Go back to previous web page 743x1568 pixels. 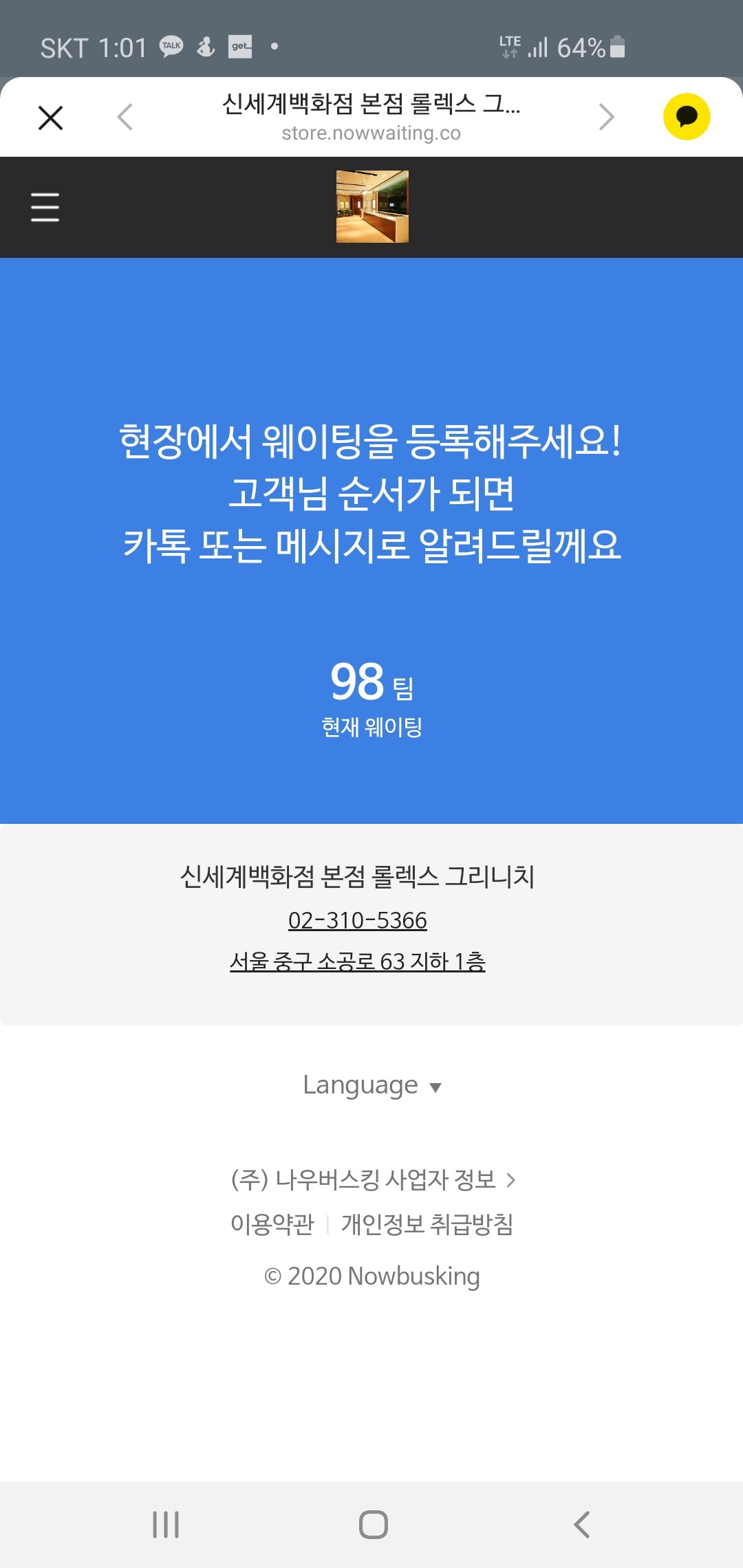[125, 117]
